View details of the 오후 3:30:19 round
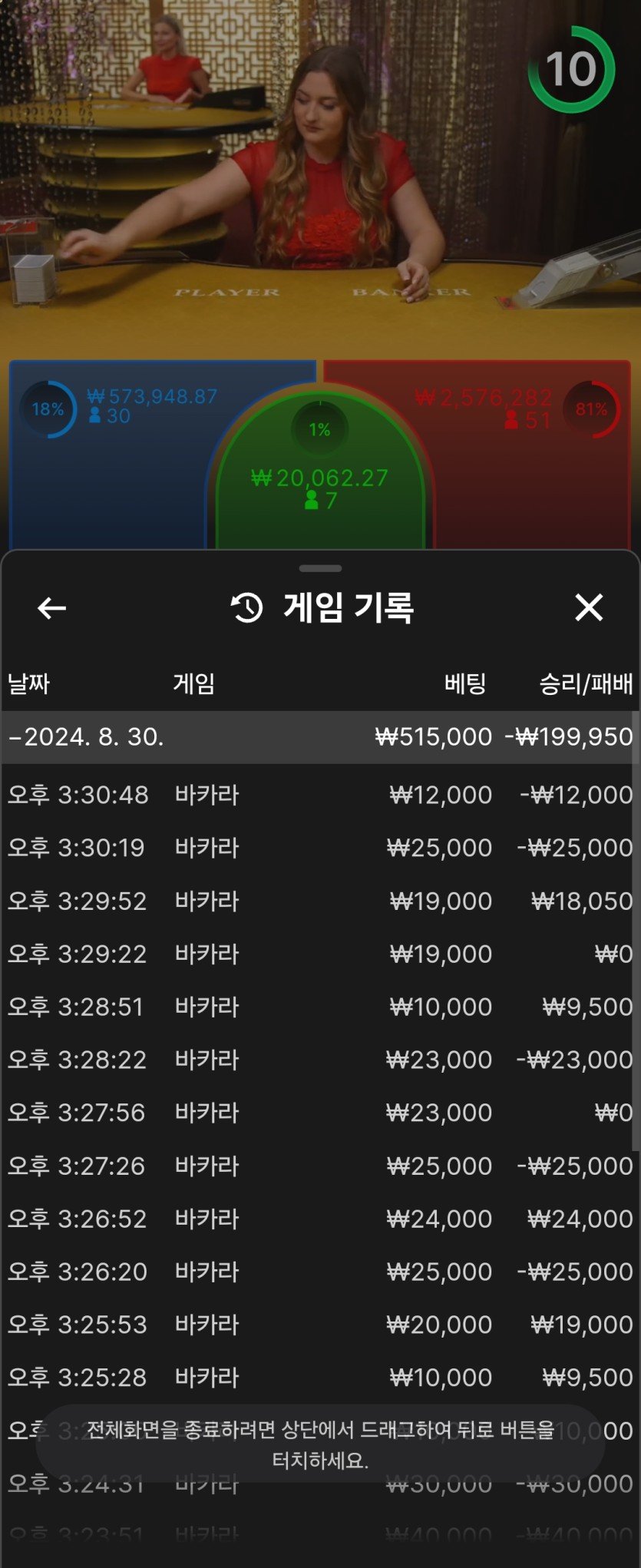The height and width of the screenshot is (1568, 641). click(319, 847)
